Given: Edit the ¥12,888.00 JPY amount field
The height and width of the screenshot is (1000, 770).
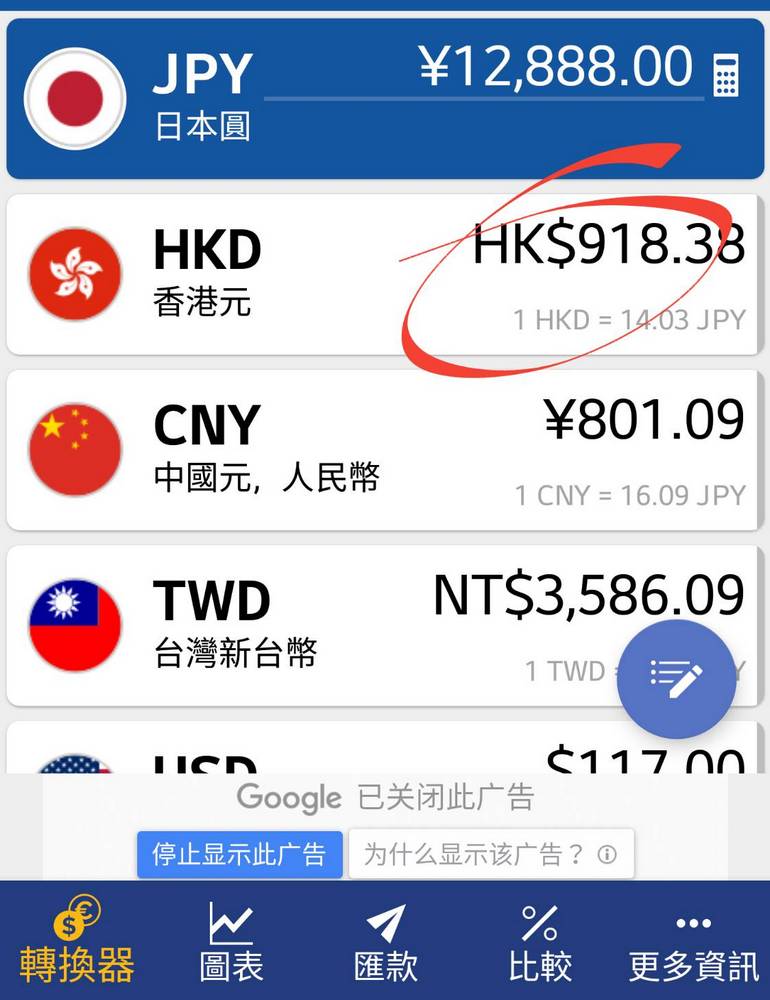Looking at the screenshot, I should [553, 68].
